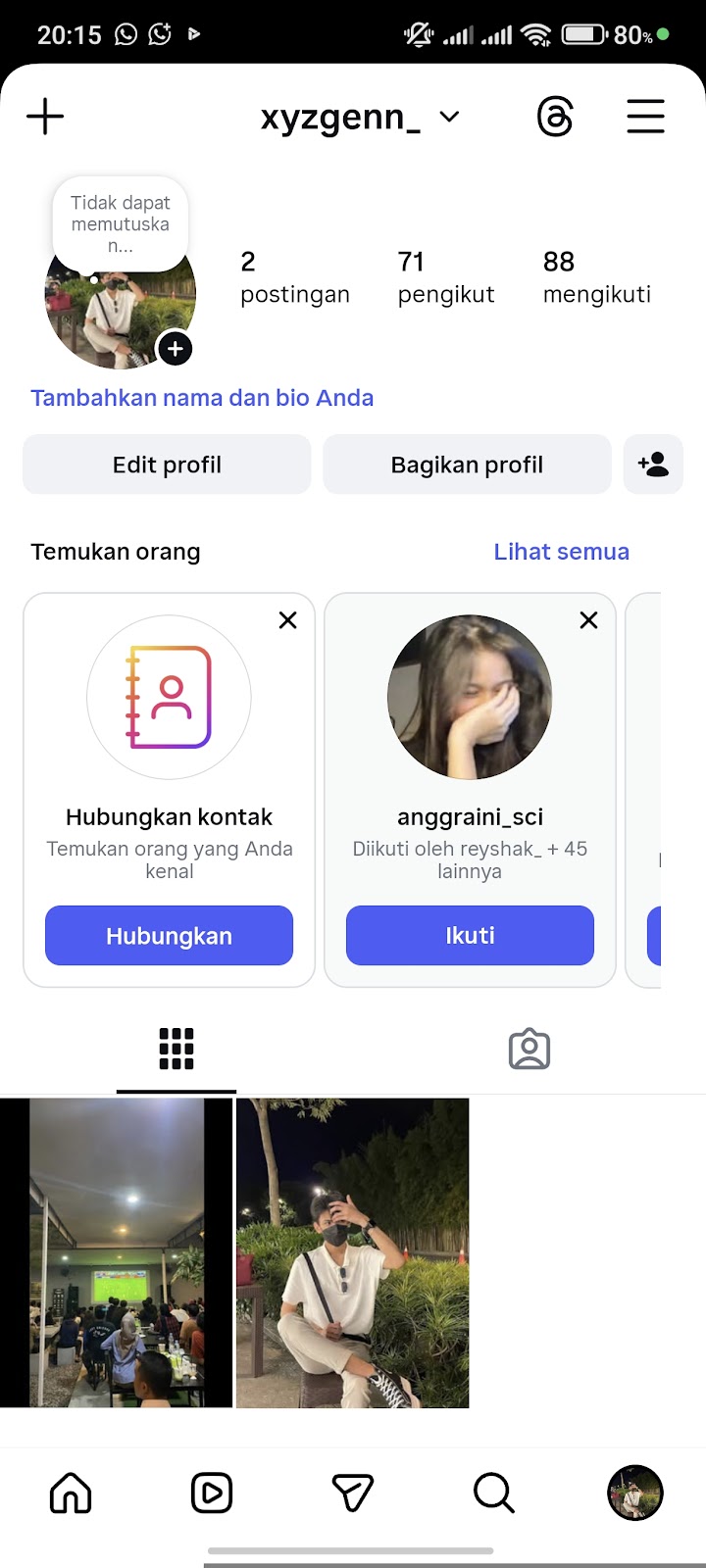Viewport: 706px width, 1568px height.
Task: Add a story via profile photo plus badge
Action: [x=175, y=348]
